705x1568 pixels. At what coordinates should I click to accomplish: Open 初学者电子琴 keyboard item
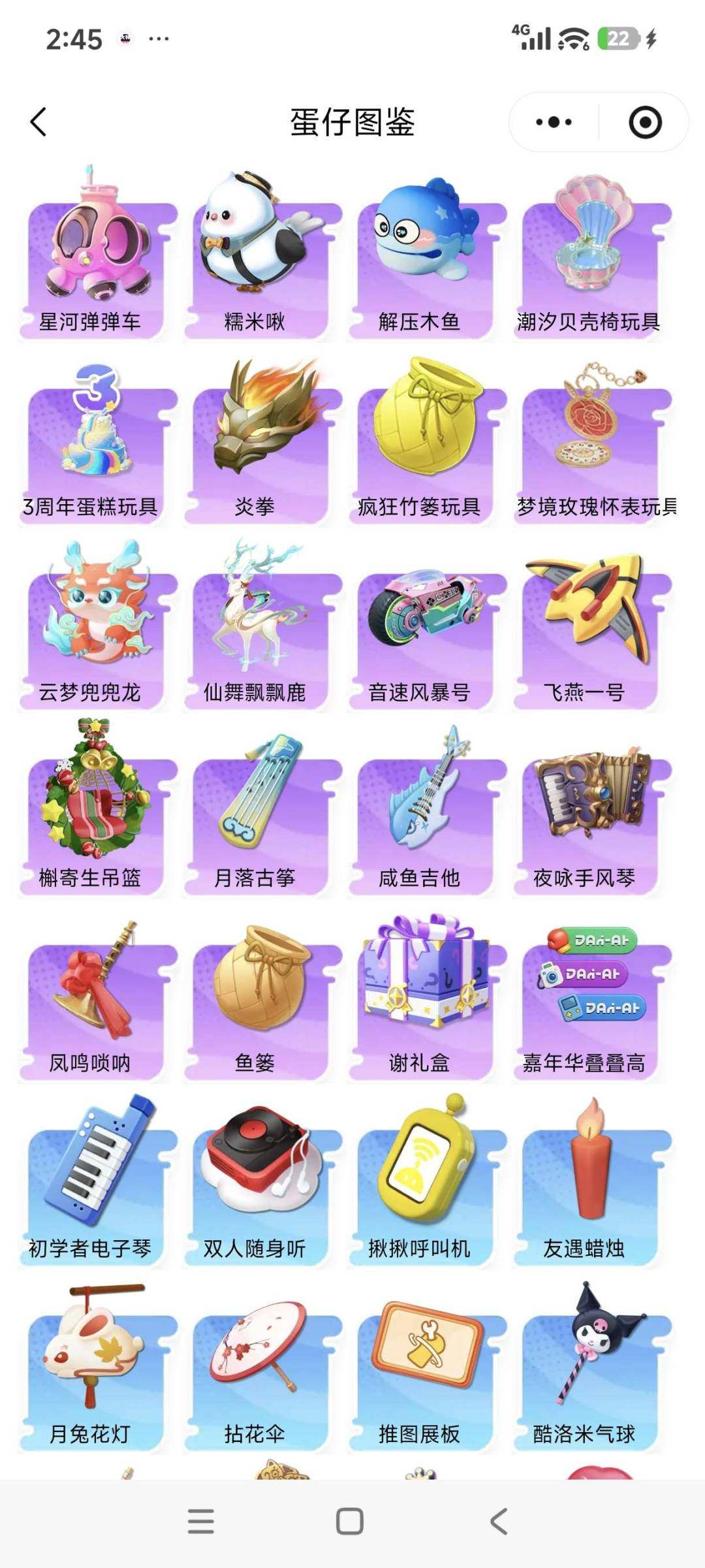click(x=91, y=1179)
